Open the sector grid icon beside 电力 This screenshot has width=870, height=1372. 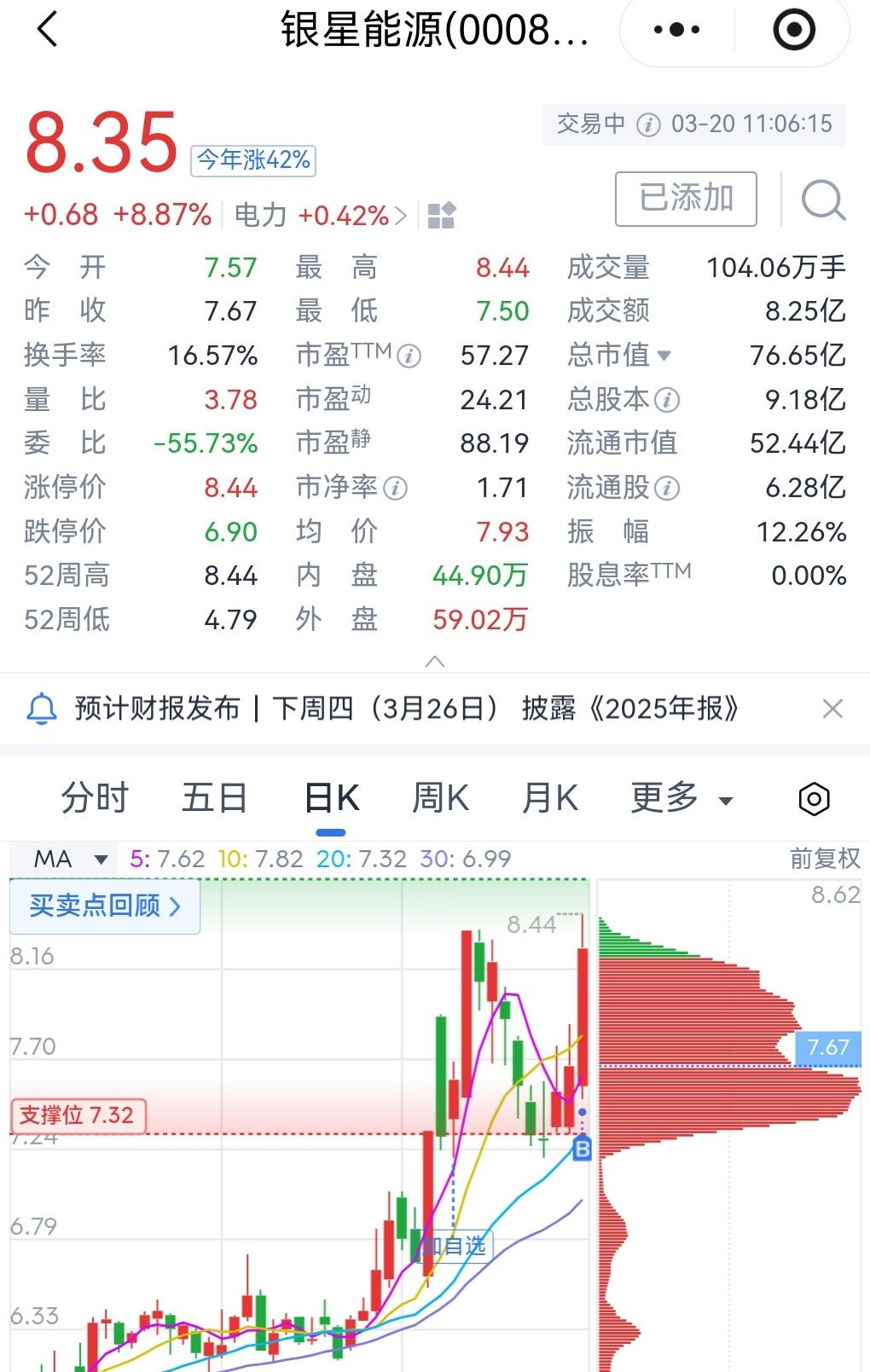(440, 216)
